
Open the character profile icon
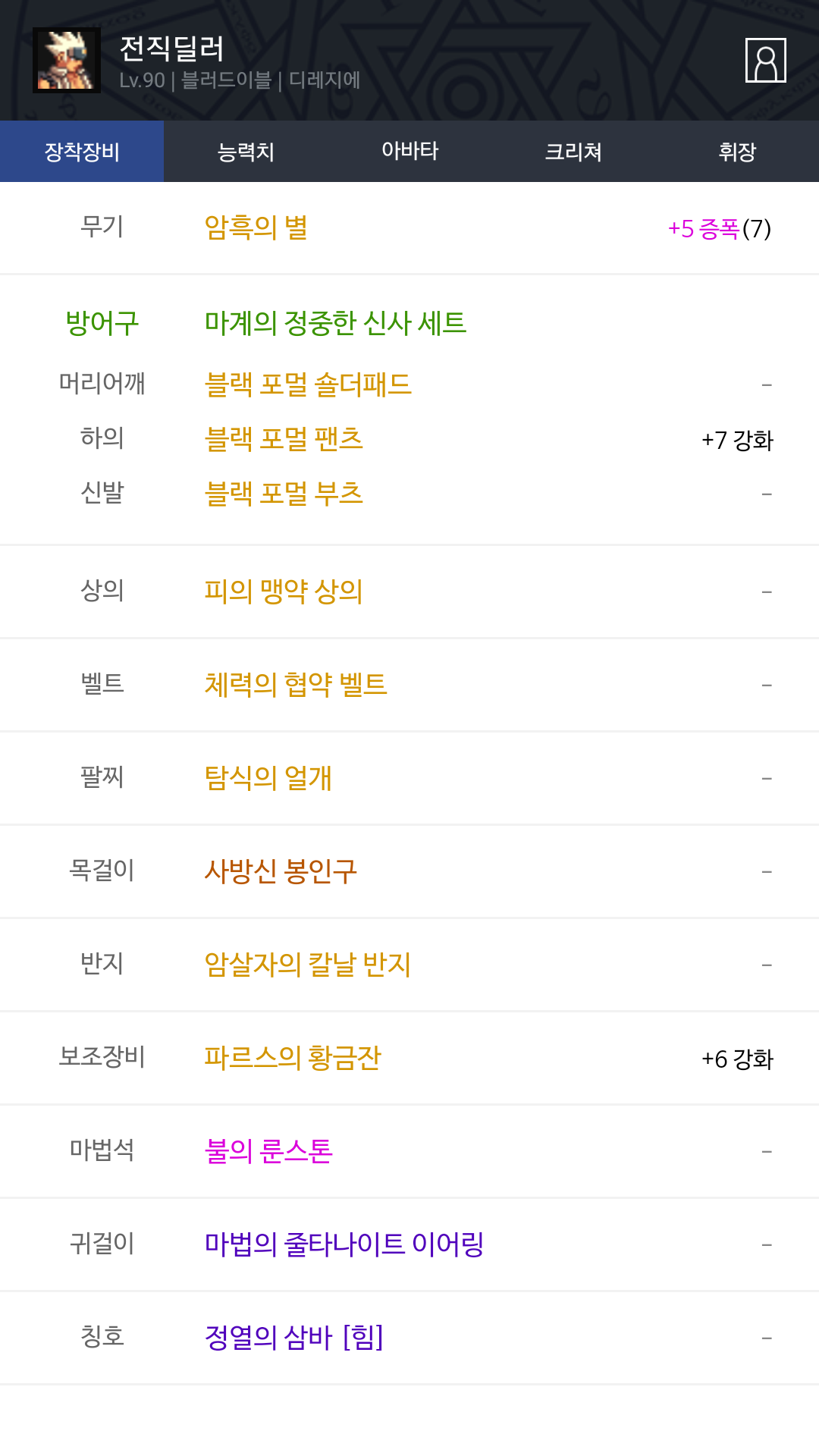[765, 60]
